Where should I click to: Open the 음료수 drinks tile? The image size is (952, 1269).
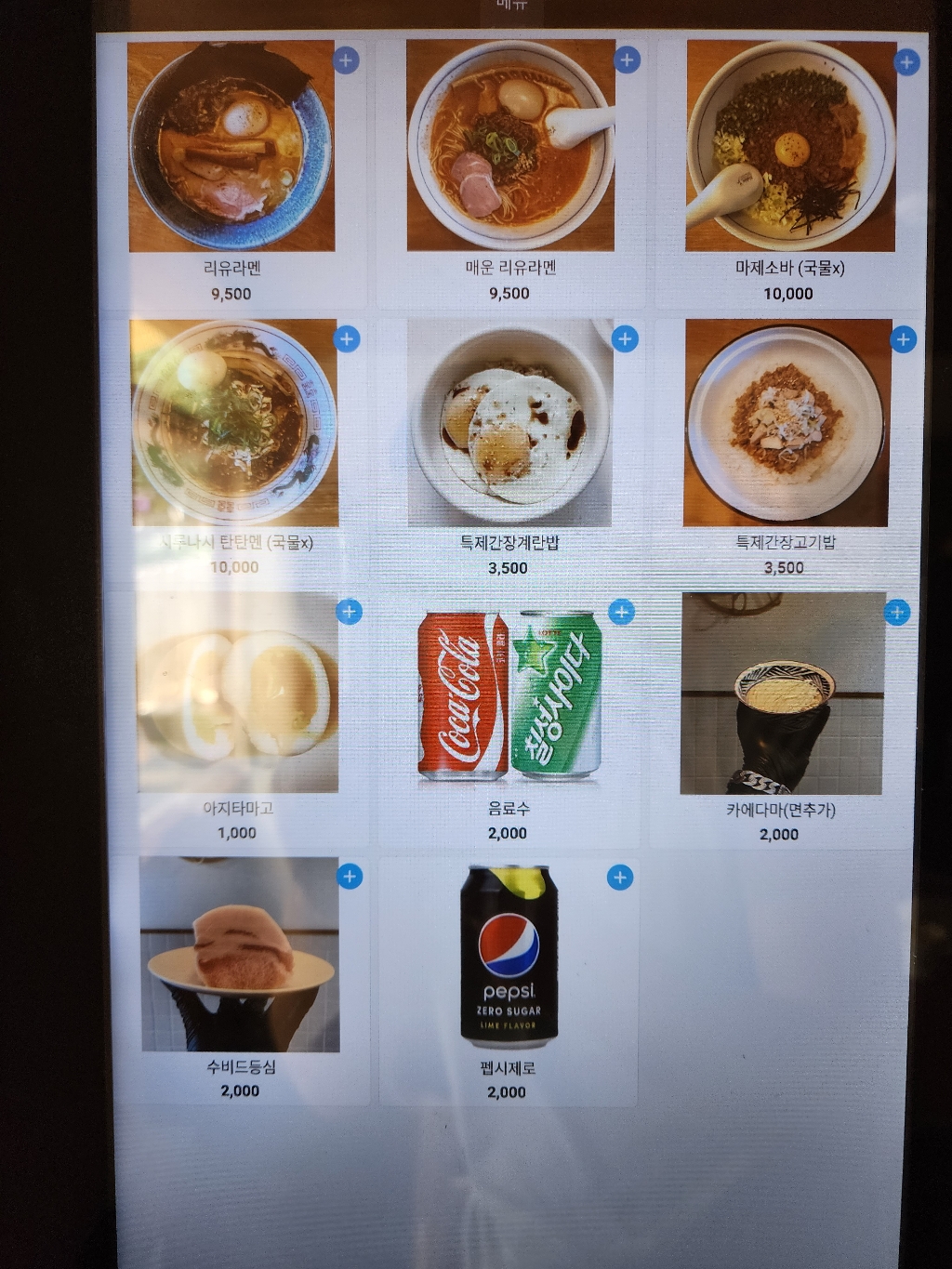pyautogui.click(x=508, y=716)
